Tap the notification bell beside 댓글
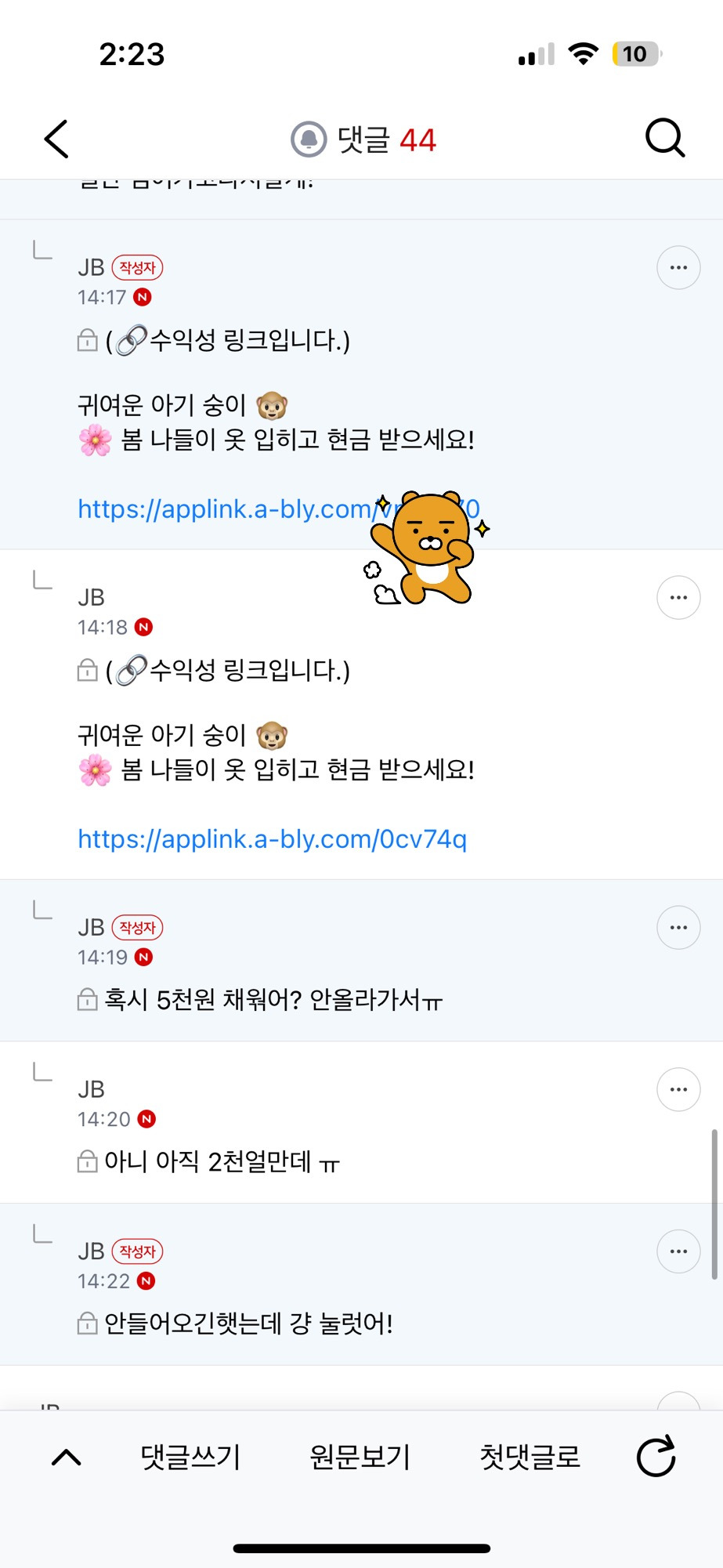The width and height of the screenshot is (723, 1568). (309, 139)
